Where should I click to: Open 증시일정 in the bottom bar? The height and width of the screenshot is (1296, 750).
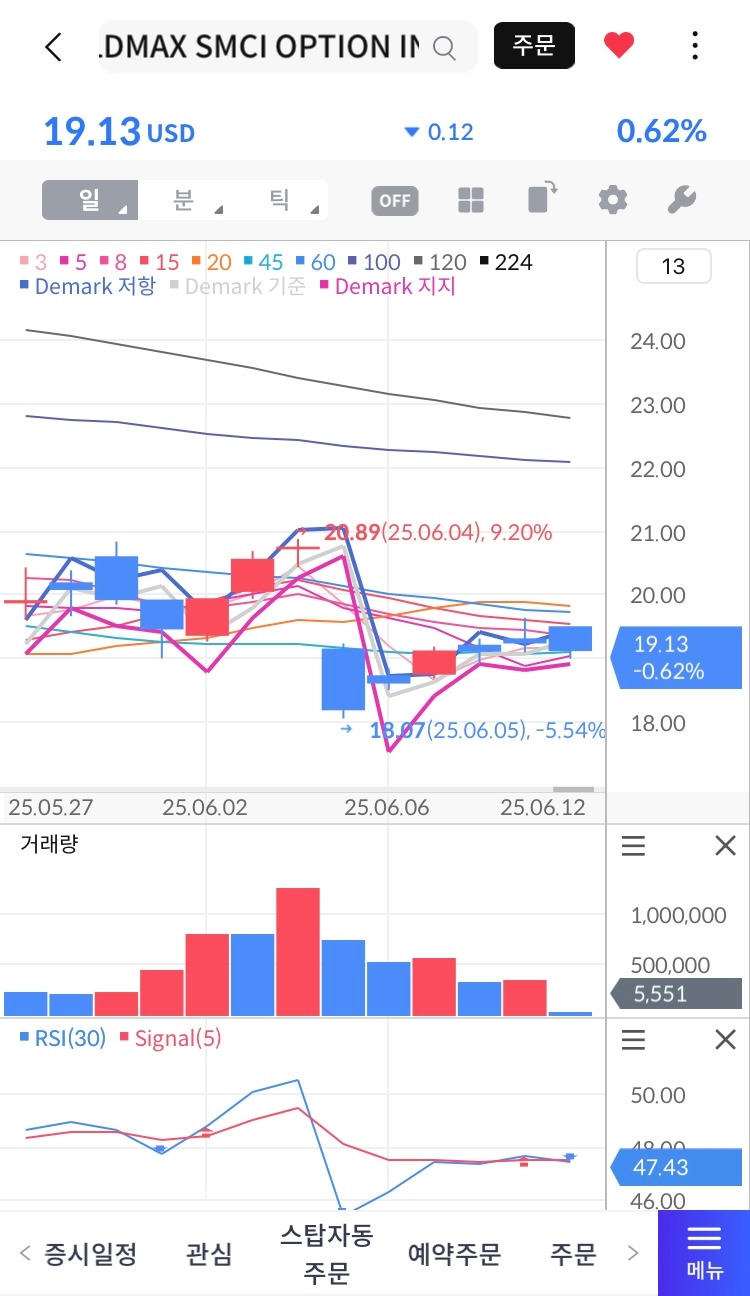coord(90,1253)
